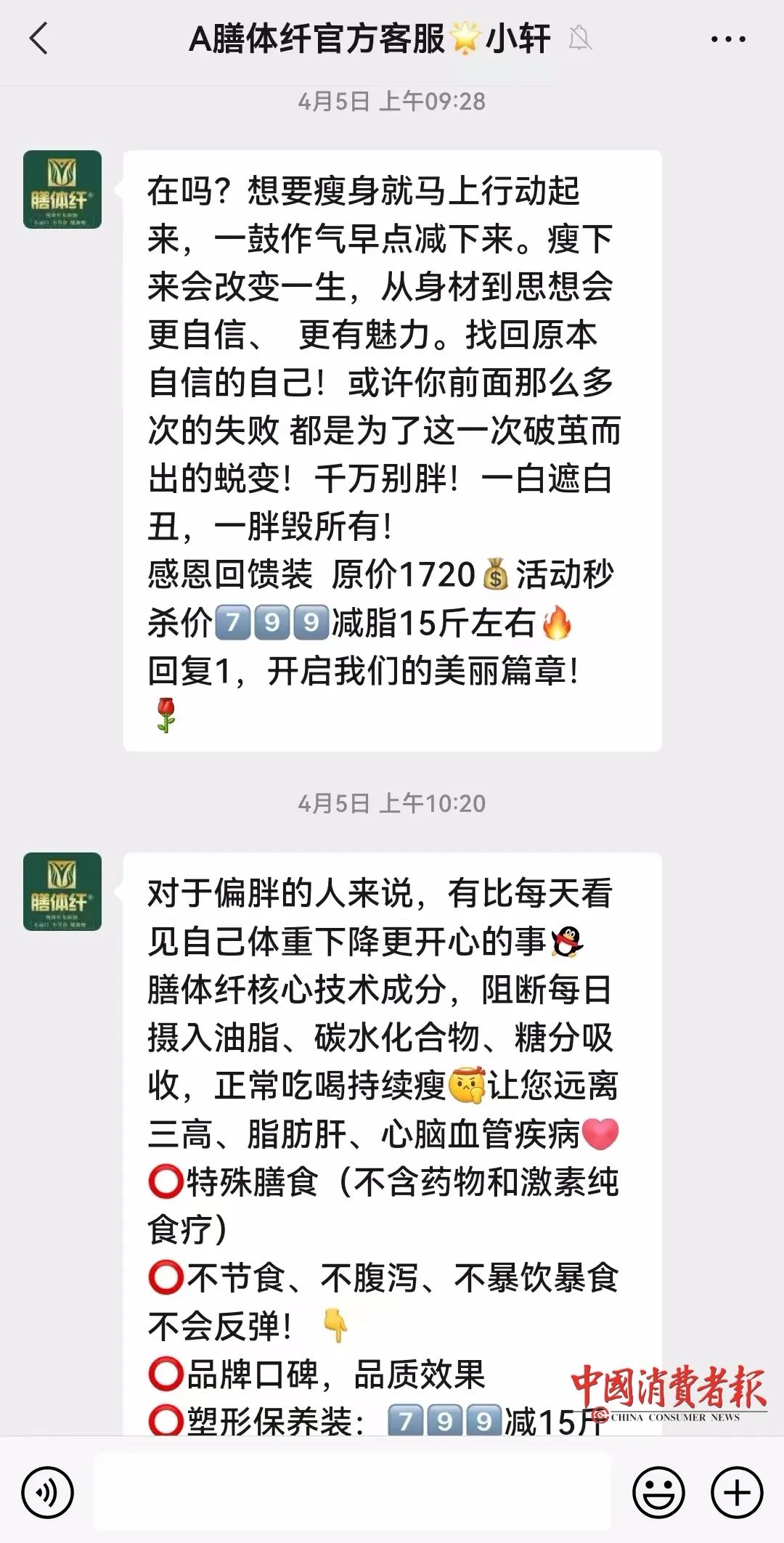This screenshot has height=1543, width=784.
Task: Open the emoji sticker panel
Action: coord(658,1493)
